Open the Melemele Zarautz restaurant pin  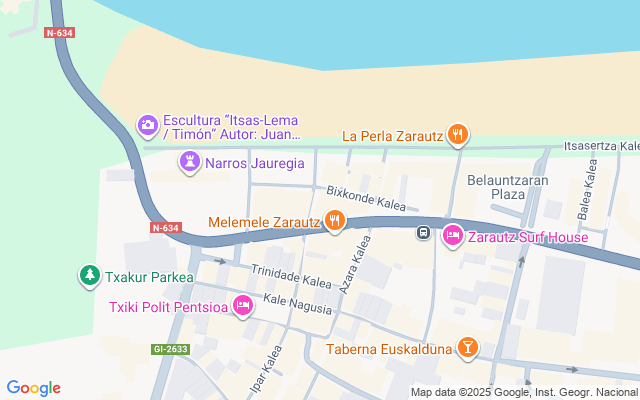point(334,220)
